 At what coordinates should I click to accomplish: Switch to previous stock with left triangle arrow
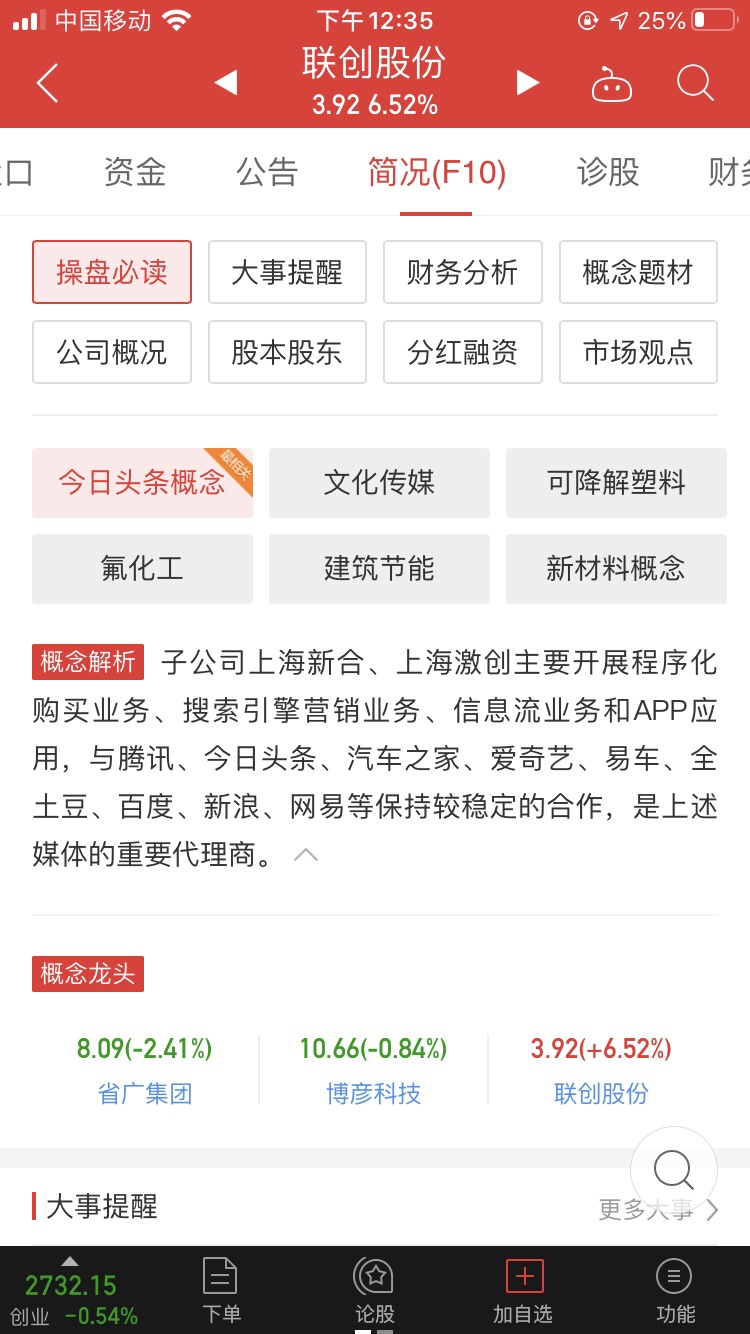pos(225,85)
